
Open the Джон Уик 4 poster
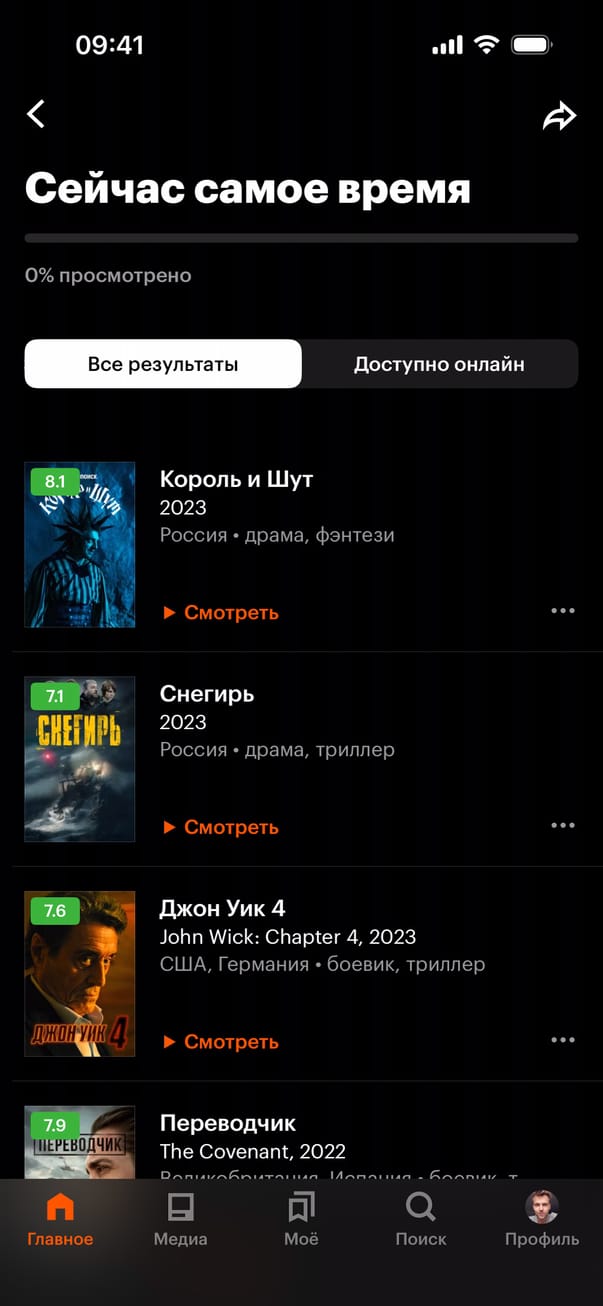click(80, 974)
